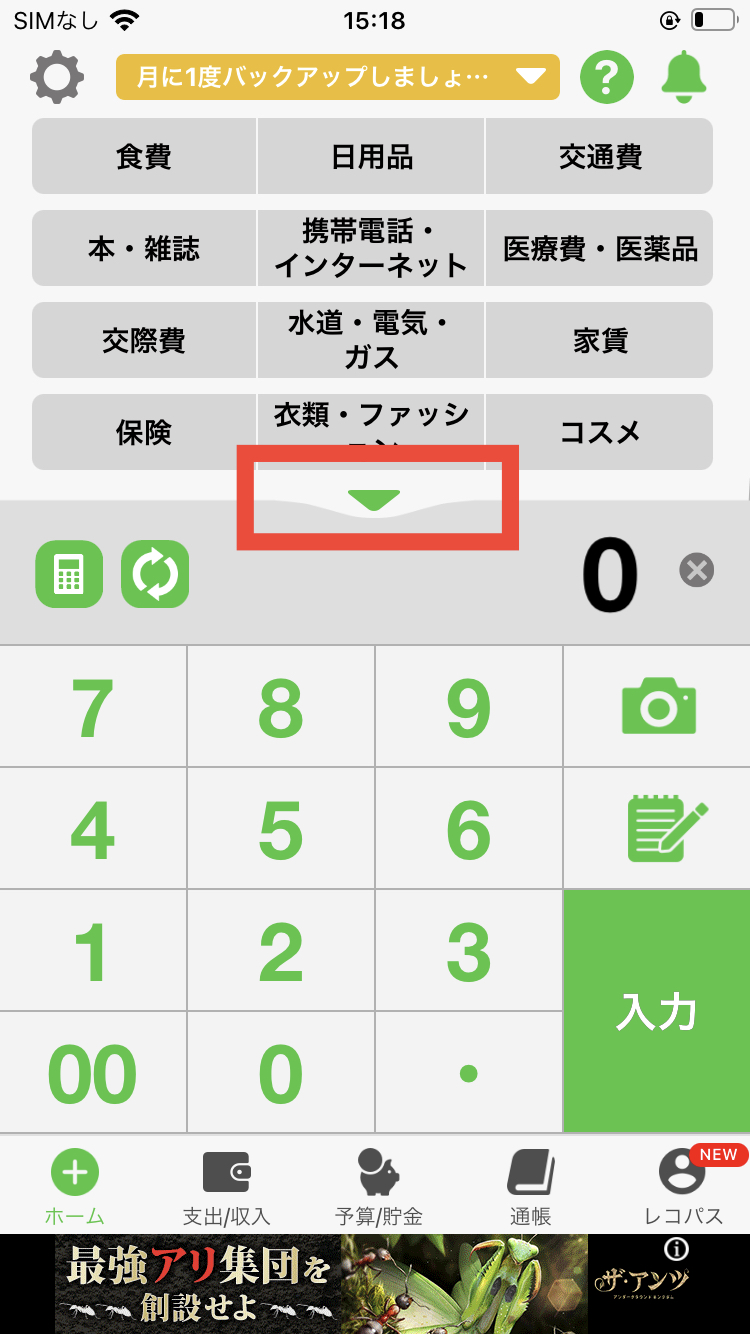Enter digit 7 on the keypad
The image size is (750, 1334).
[93, 708]
